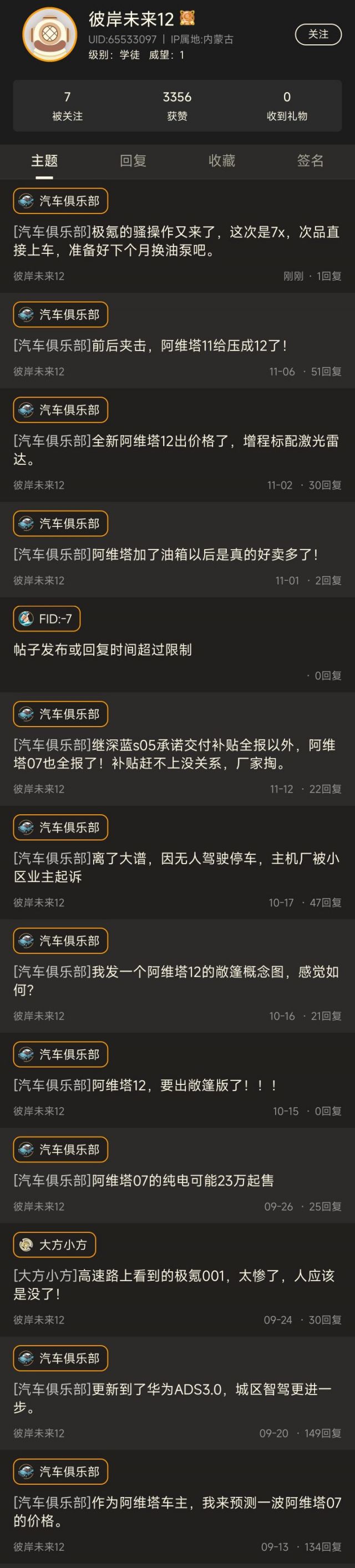Open post 阿维塔12要出敞篷版了
The height and width of the screenshot is (1568, 355).
click(x=145, y=1085)
